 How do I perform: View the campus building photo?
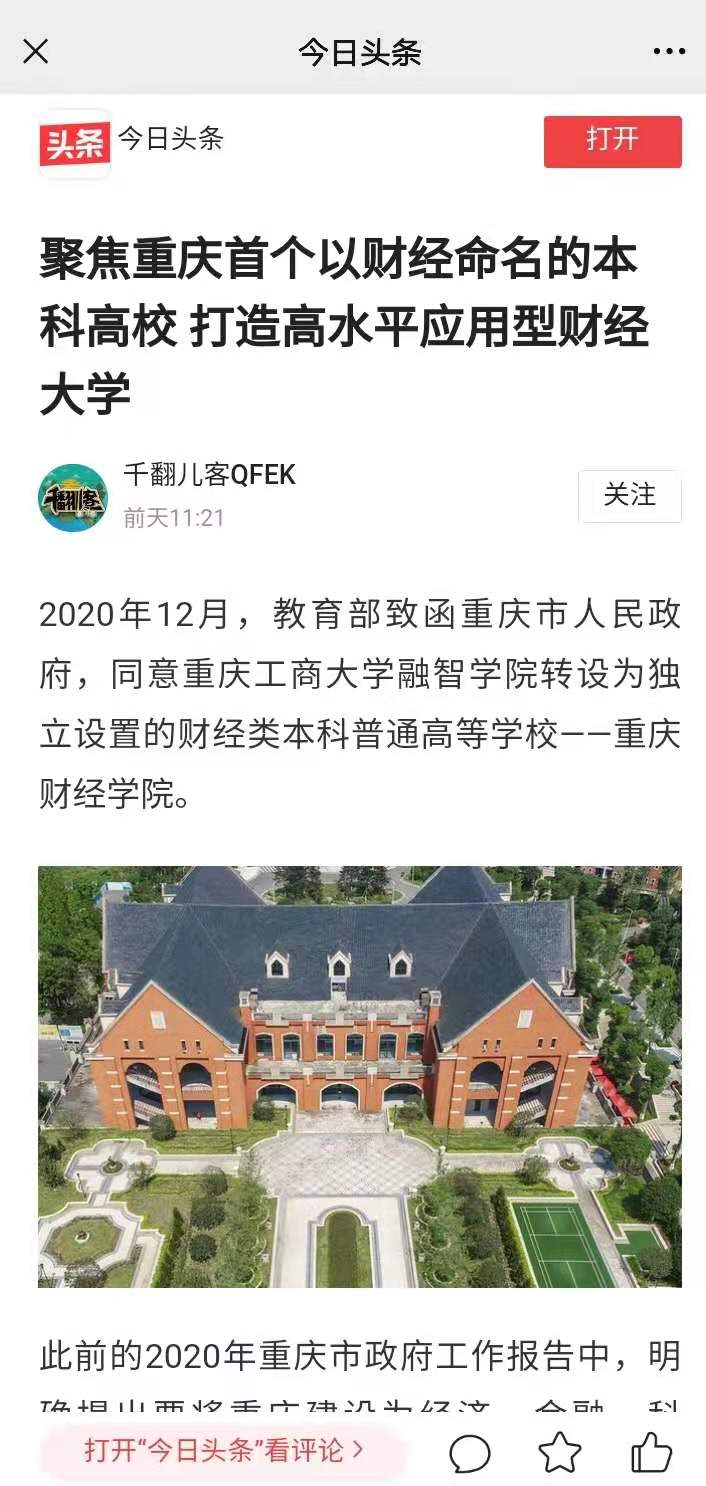pyautogui.click(x=360, y=1076)
